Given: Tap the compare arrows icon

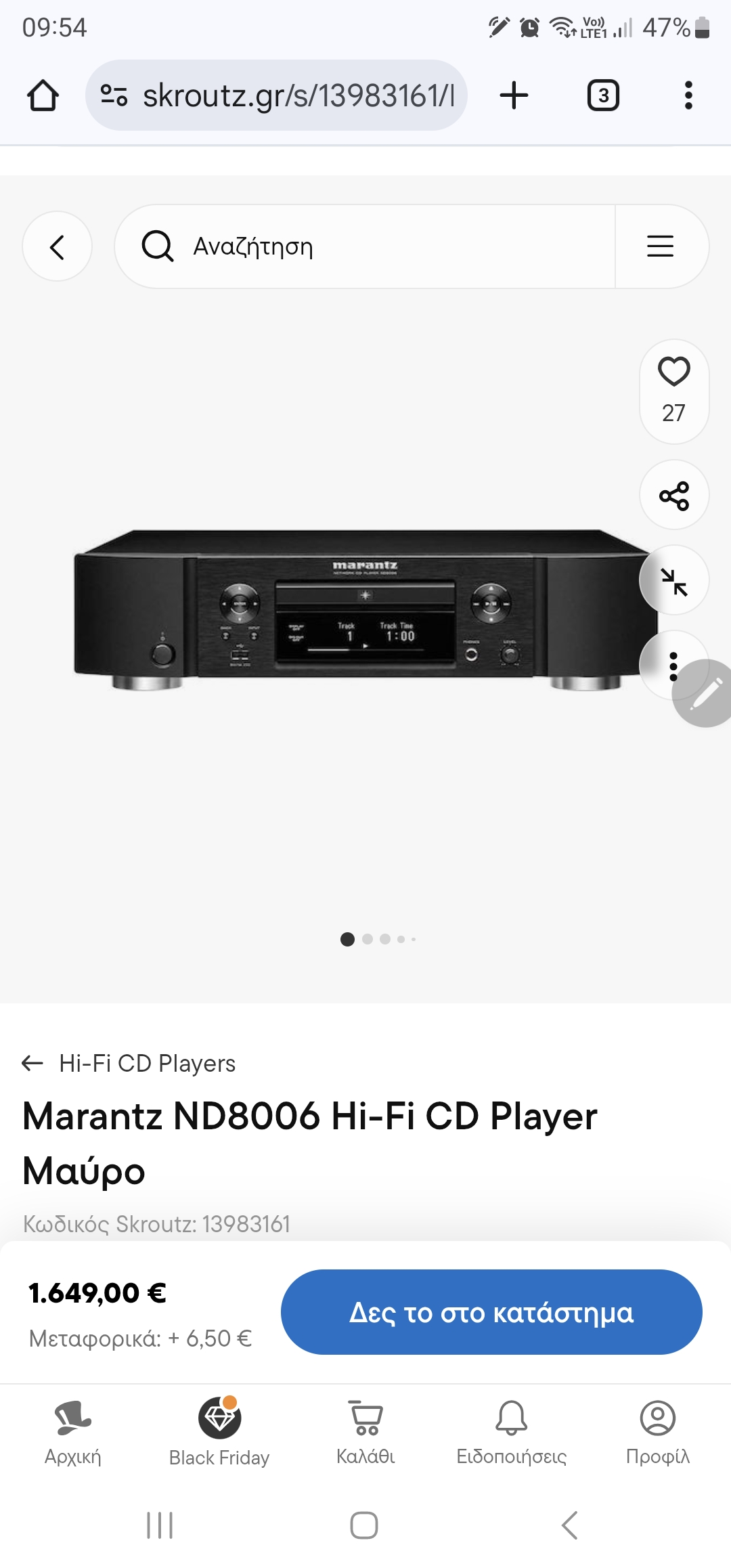Looking at the screenshot, I should [x=673, y=581].
